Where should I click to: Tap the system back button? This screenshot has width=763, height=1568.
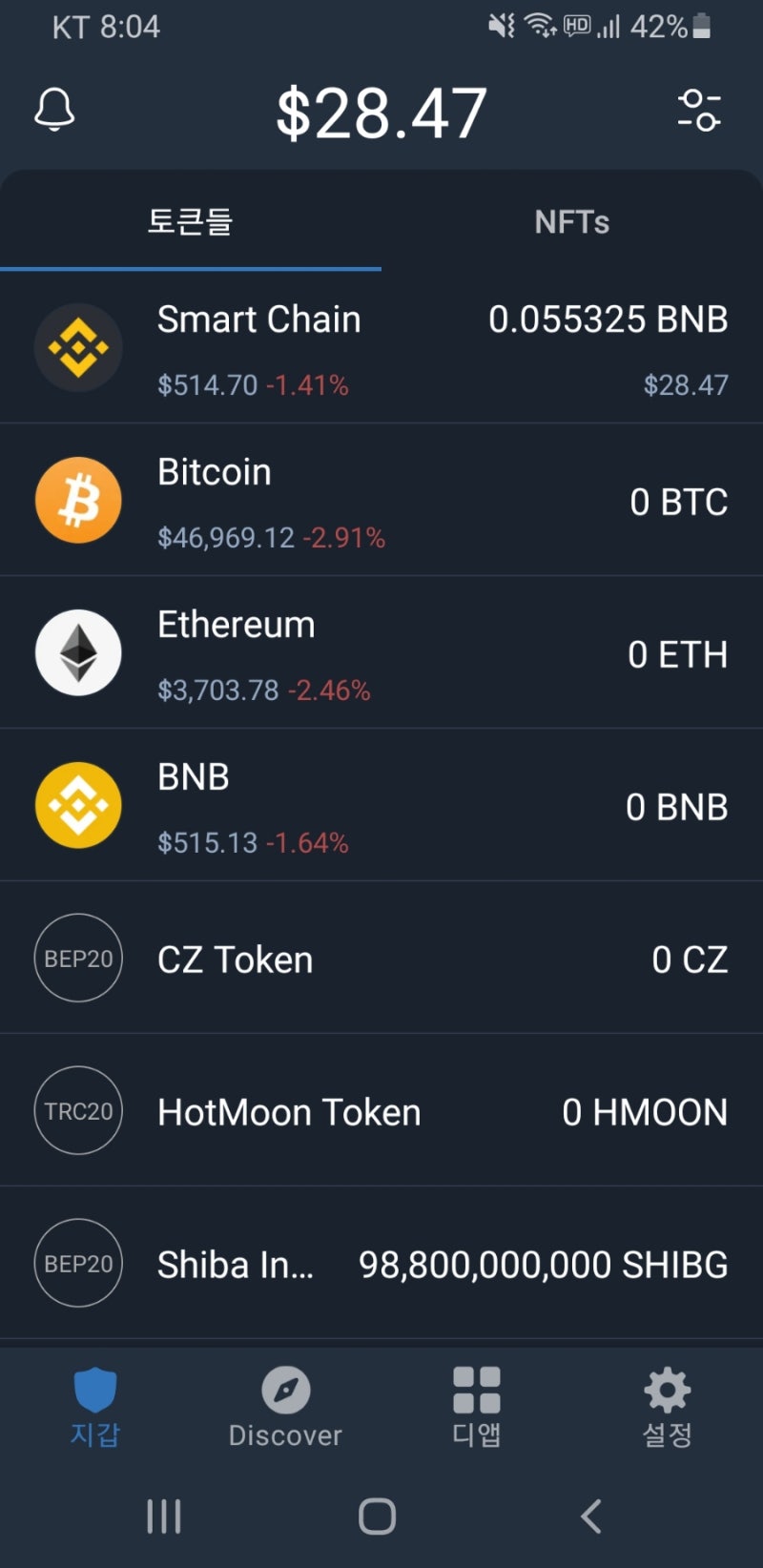[x=591, y=1516]
